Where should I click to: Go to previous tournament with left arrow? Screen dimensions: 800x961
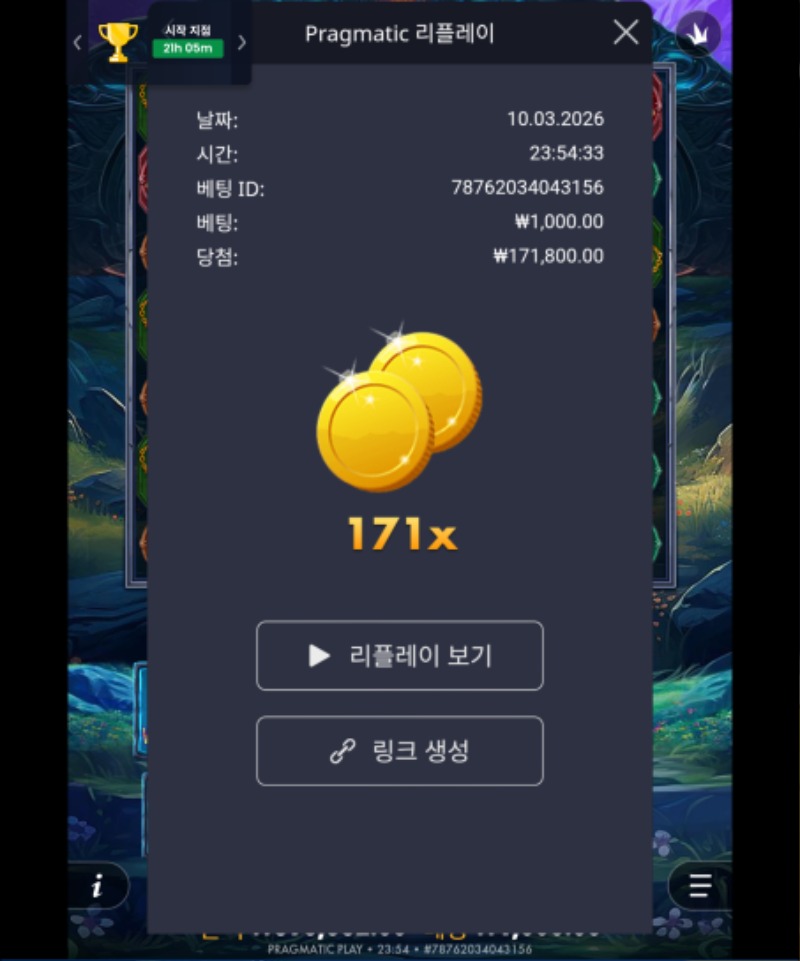pyautogui.click(x=78, y=43)
